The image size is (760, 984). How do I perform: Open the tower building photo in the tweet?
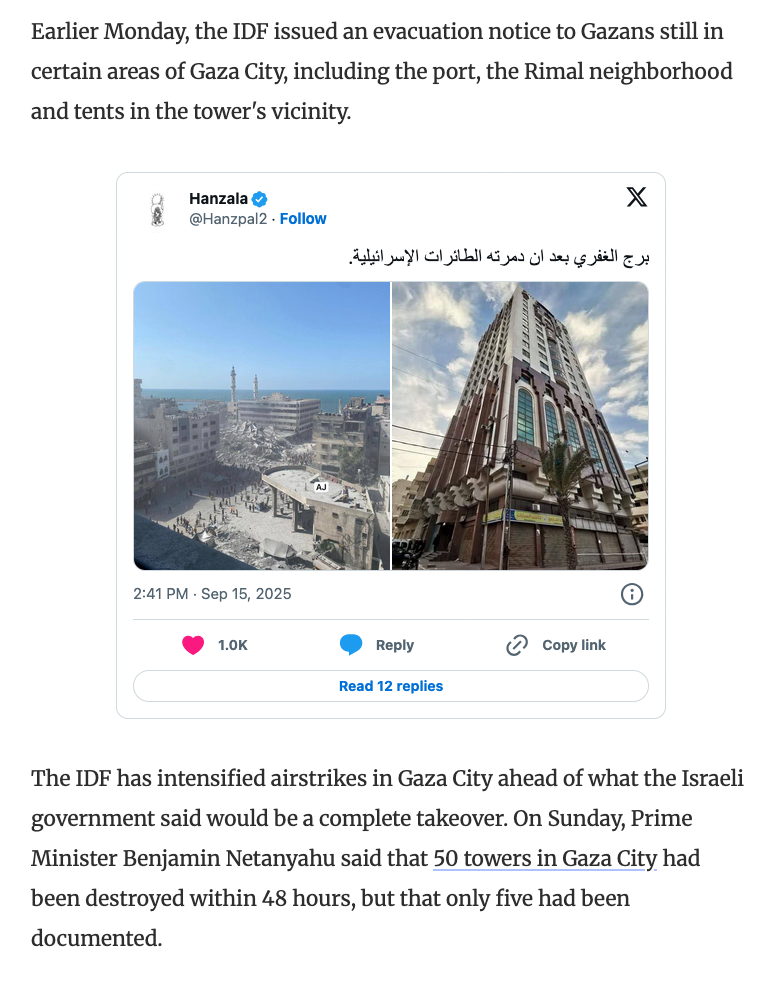point(520,425)
